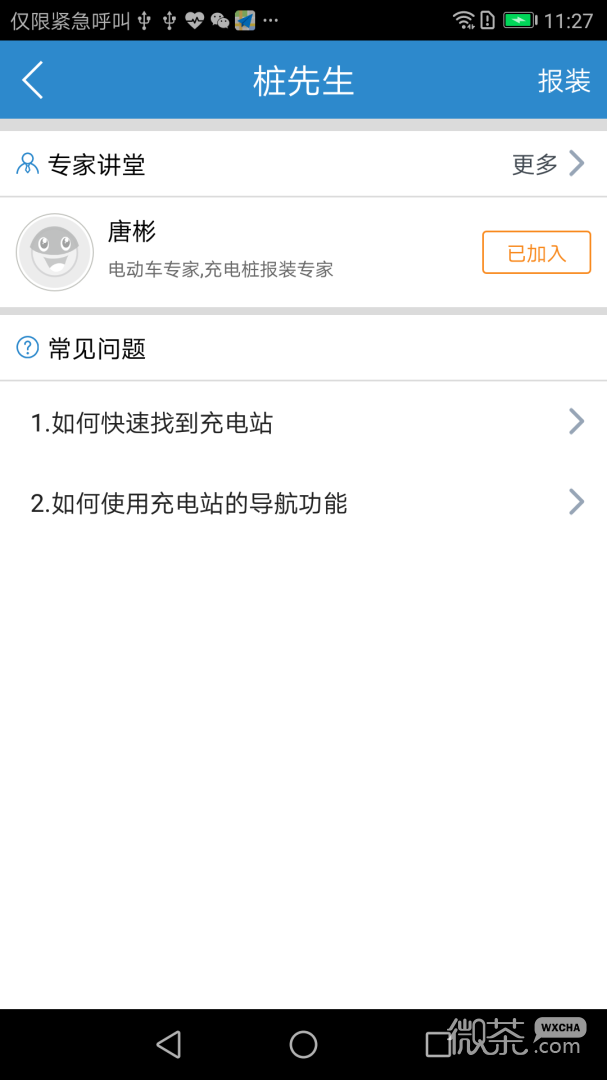Tap the system home button
Viewport: 607px width, 1080px height.
pyautogui.click(x=303, y=1044)
